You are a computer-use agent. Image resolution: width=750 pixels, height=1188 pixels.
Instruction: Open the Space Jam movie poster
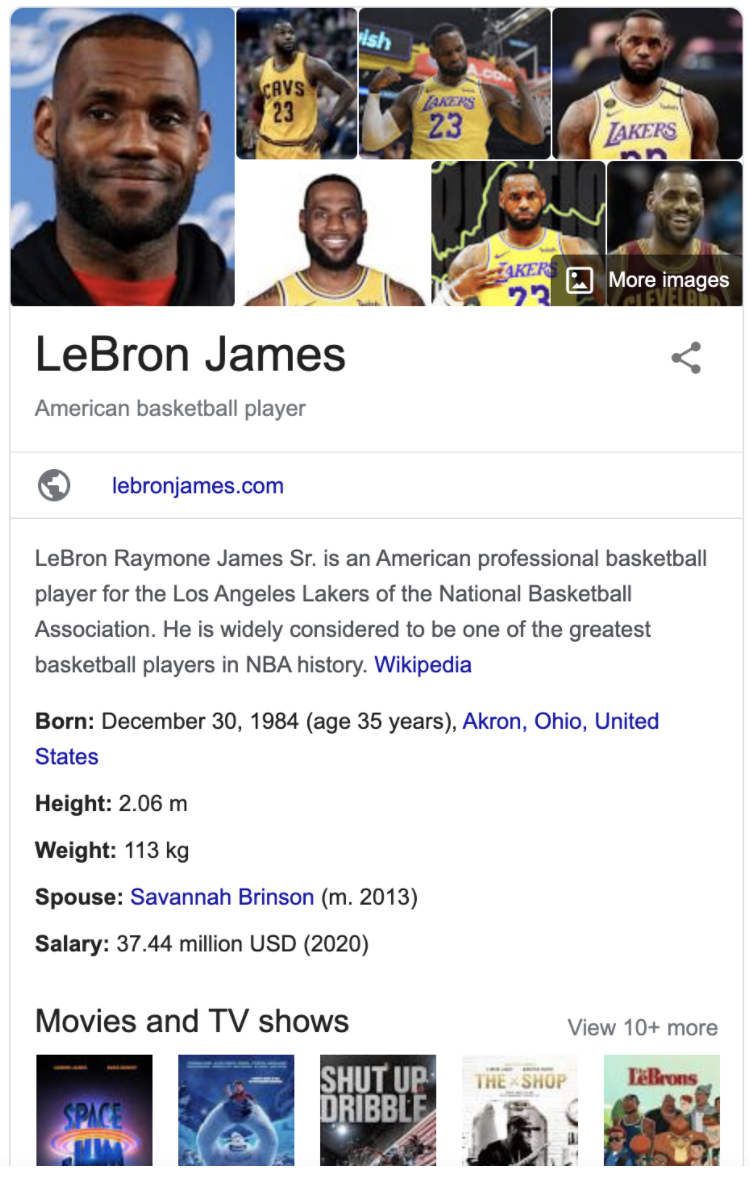pos(94,1110)
